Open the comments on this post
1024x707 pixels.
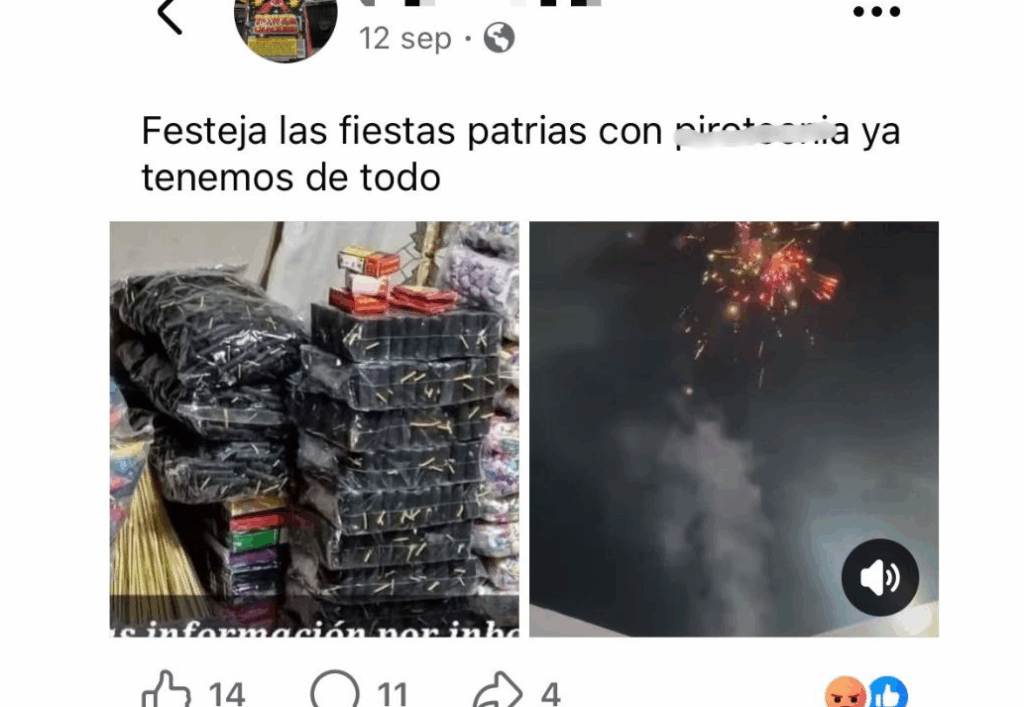tap(335, 690)
